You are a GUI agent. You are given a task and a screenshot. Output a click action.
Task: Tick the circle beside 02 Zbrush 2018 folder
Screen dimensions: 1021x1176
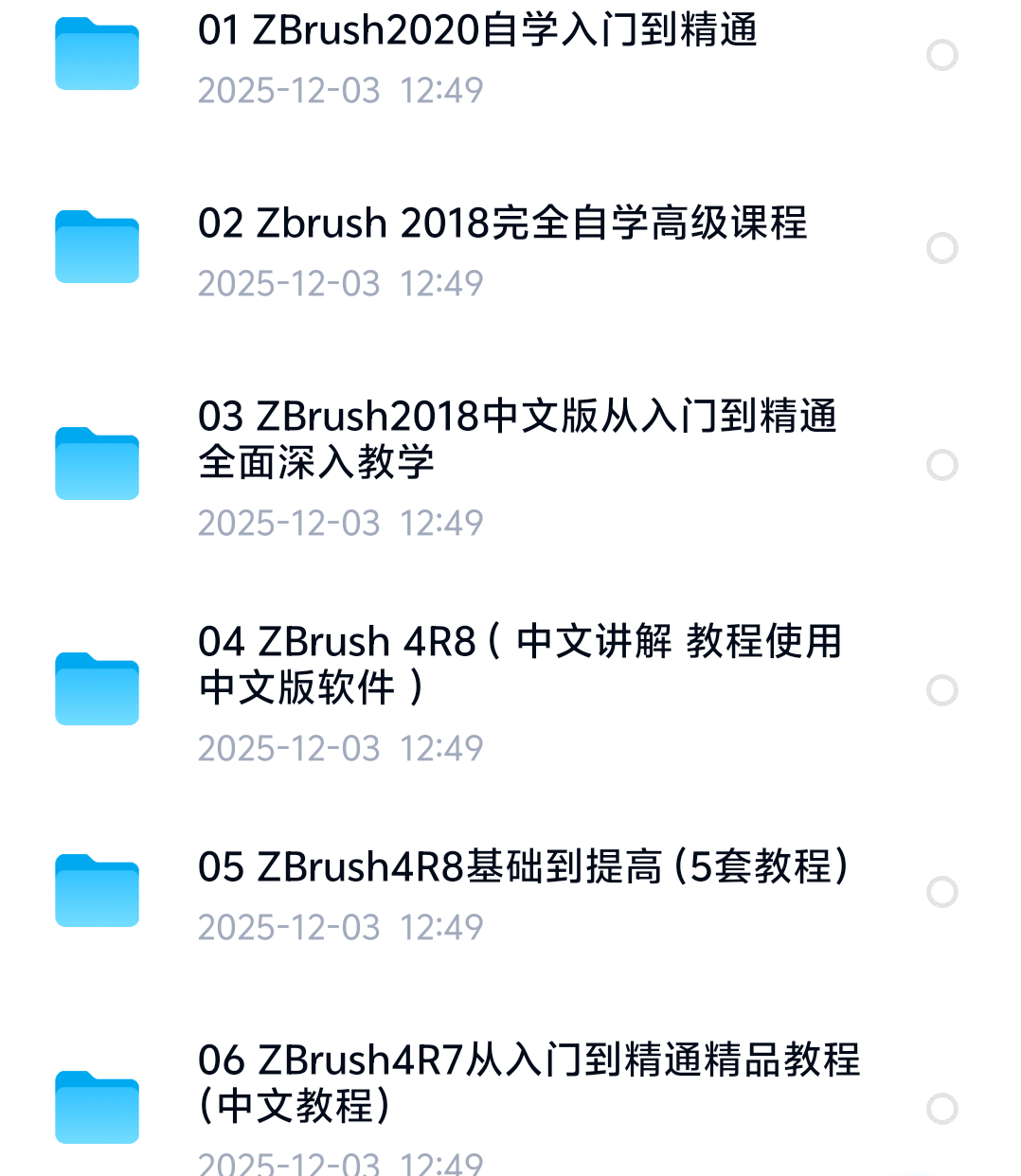click(x=942, y=248)
